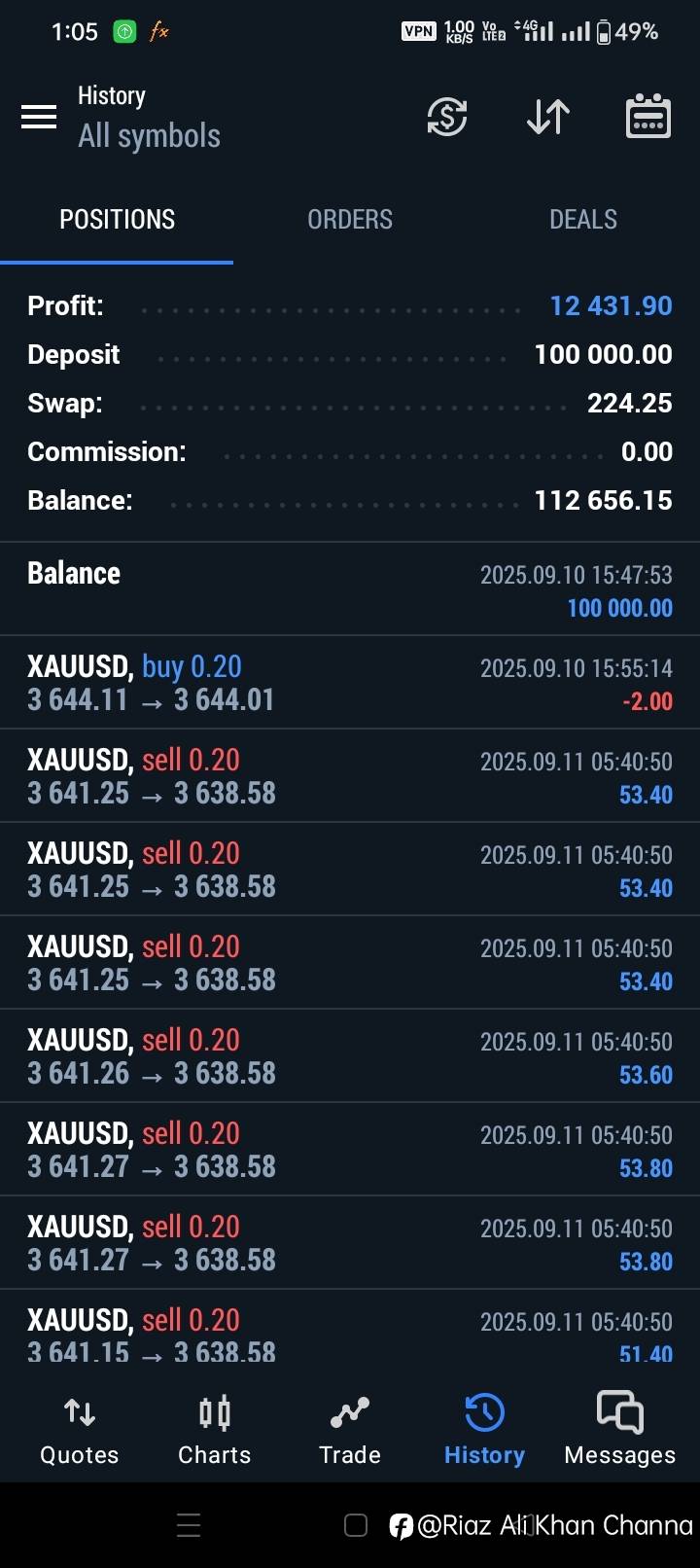This screenshot has width=700, height=1568.
Task: Go to the Charts tab
Action: (215, 1430)
